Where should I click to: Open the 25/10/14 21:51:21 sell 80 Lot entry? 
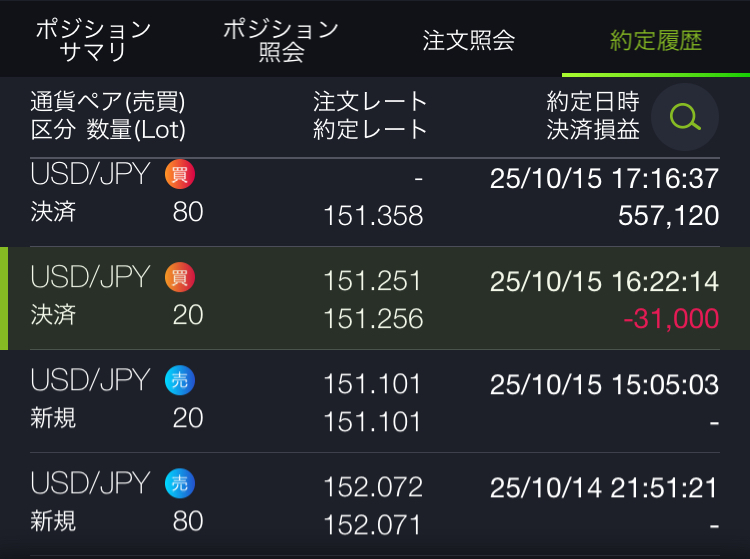[x=375, y=504]
